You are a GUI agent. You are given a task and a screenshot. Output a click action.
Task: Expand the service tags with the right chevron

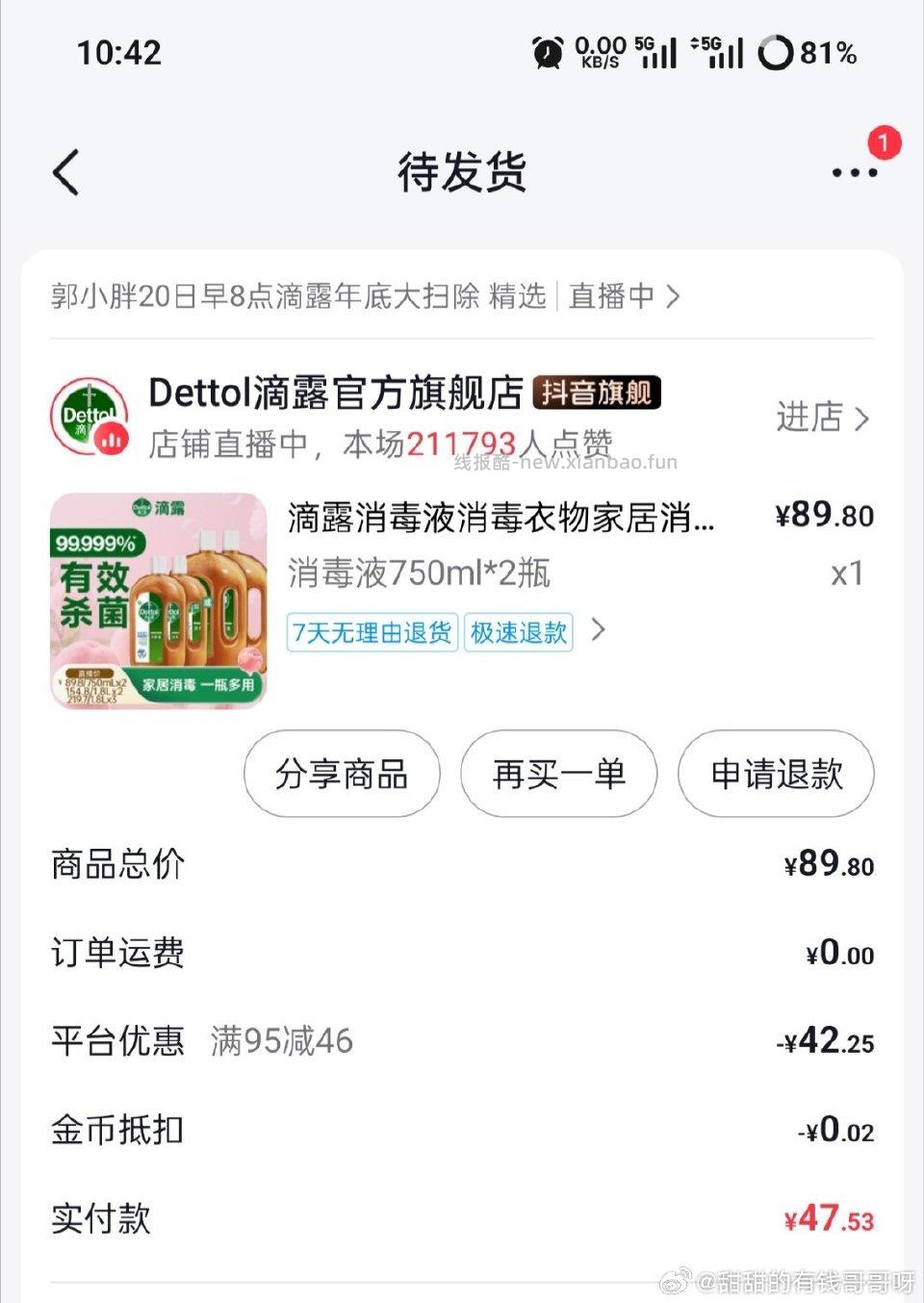(599, 630)
